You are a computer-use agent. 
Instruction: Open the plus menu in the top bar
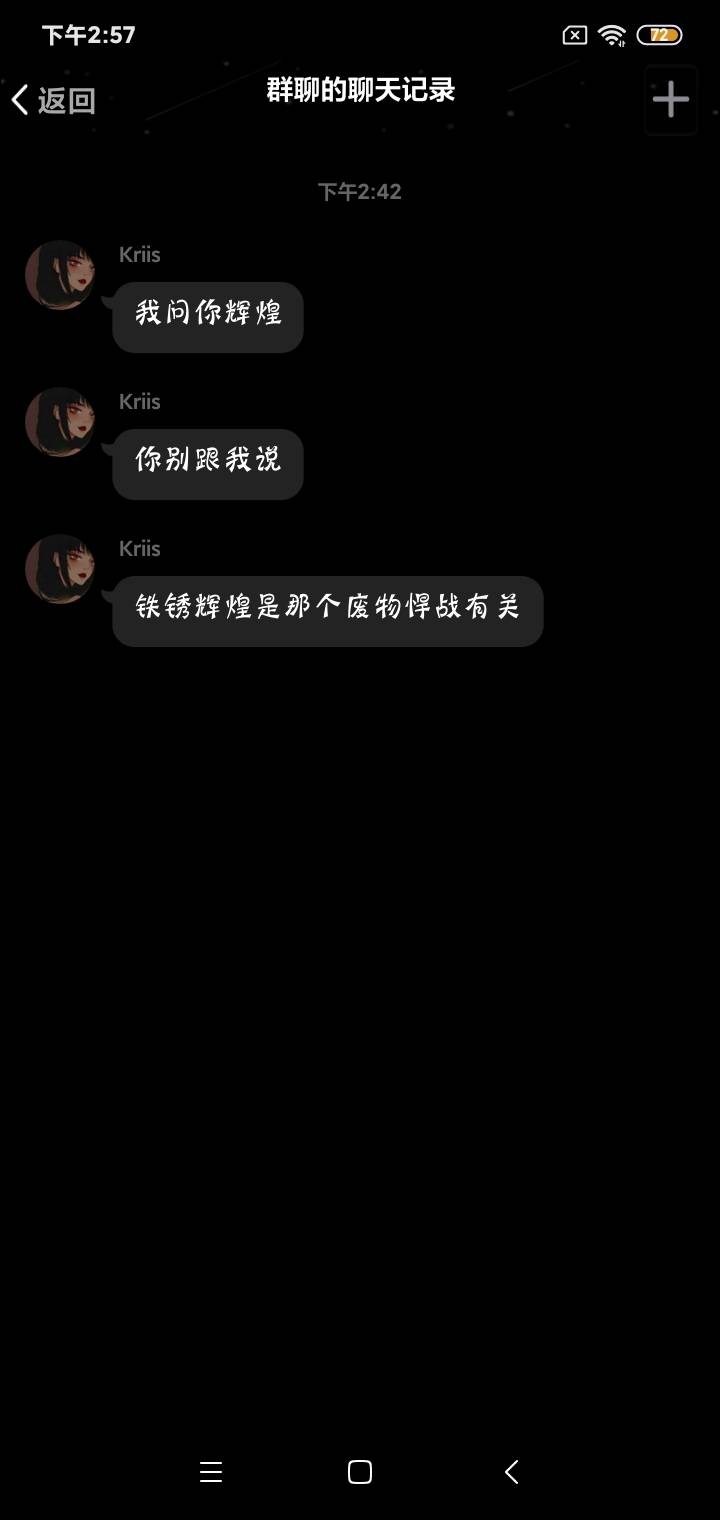tap(670, 99)
